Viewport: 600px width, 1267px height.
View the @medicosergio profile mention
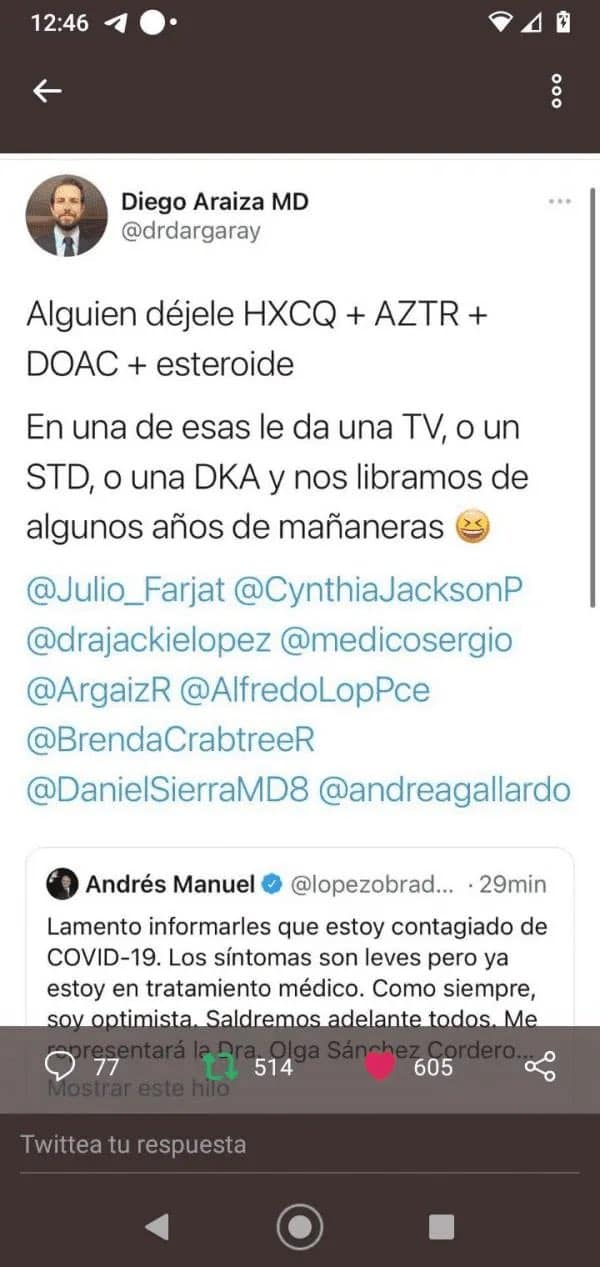coord(398,640)
